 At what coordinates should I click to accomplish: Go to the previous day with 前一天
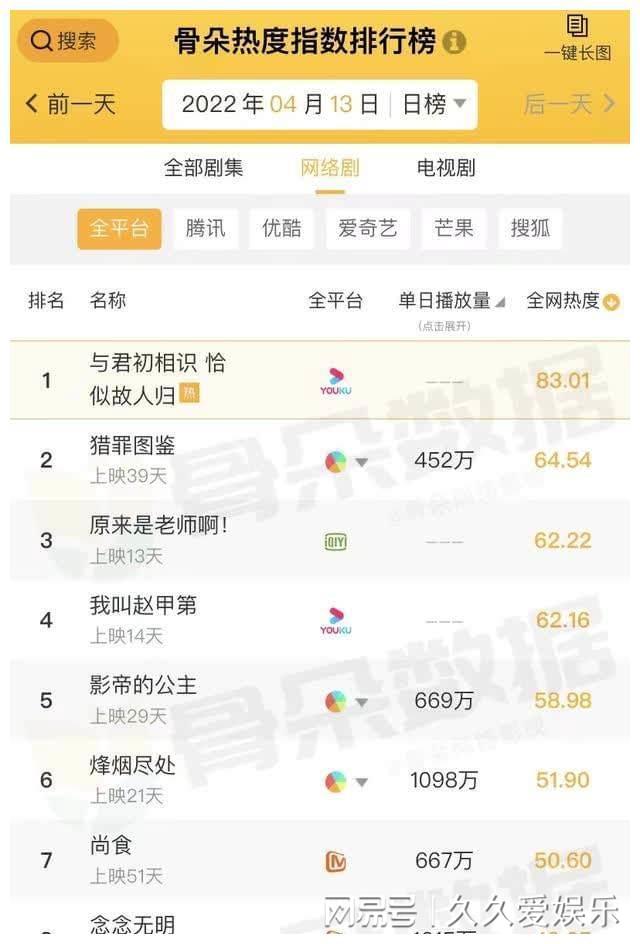point(71,104)
